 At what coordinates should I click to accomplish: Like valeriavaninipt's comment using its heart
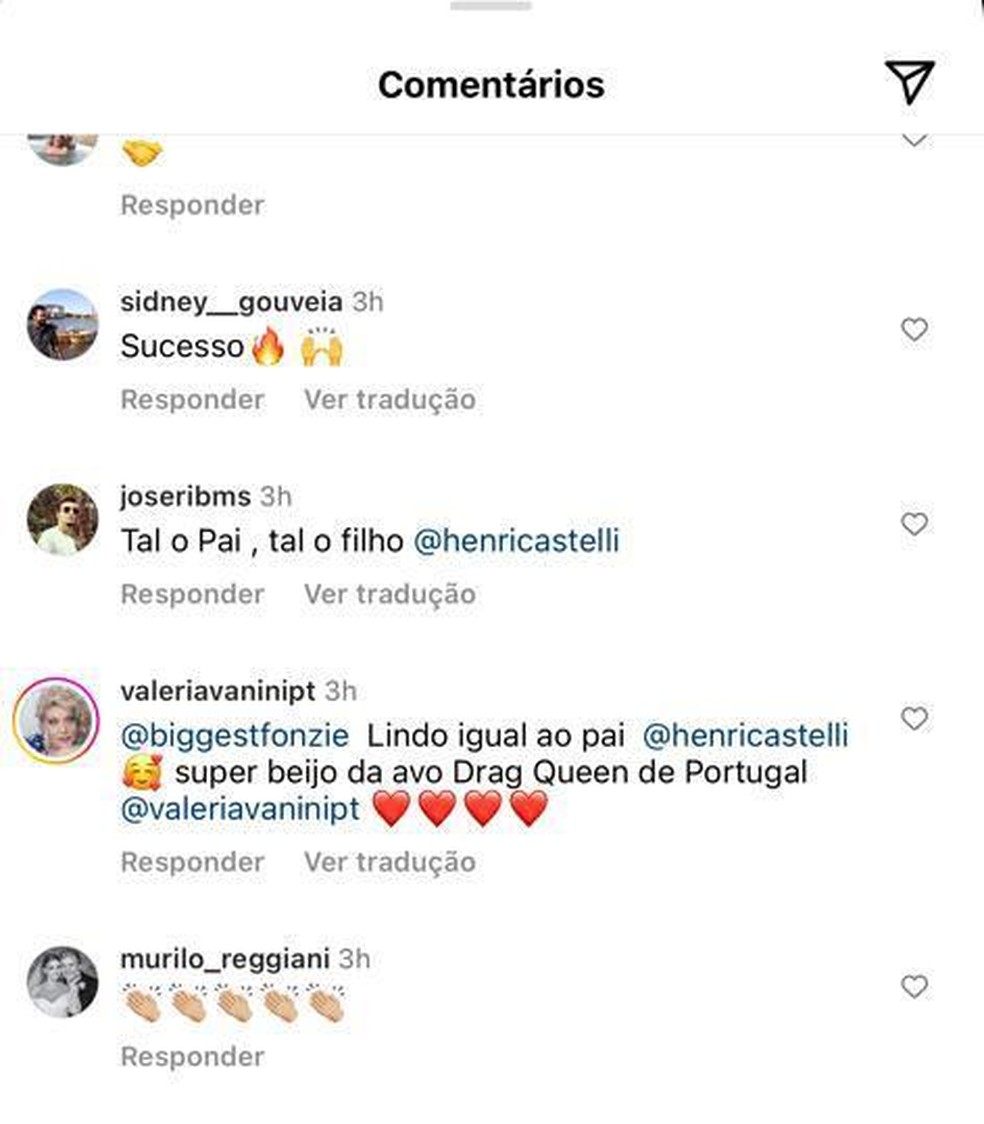coord(914,717)
